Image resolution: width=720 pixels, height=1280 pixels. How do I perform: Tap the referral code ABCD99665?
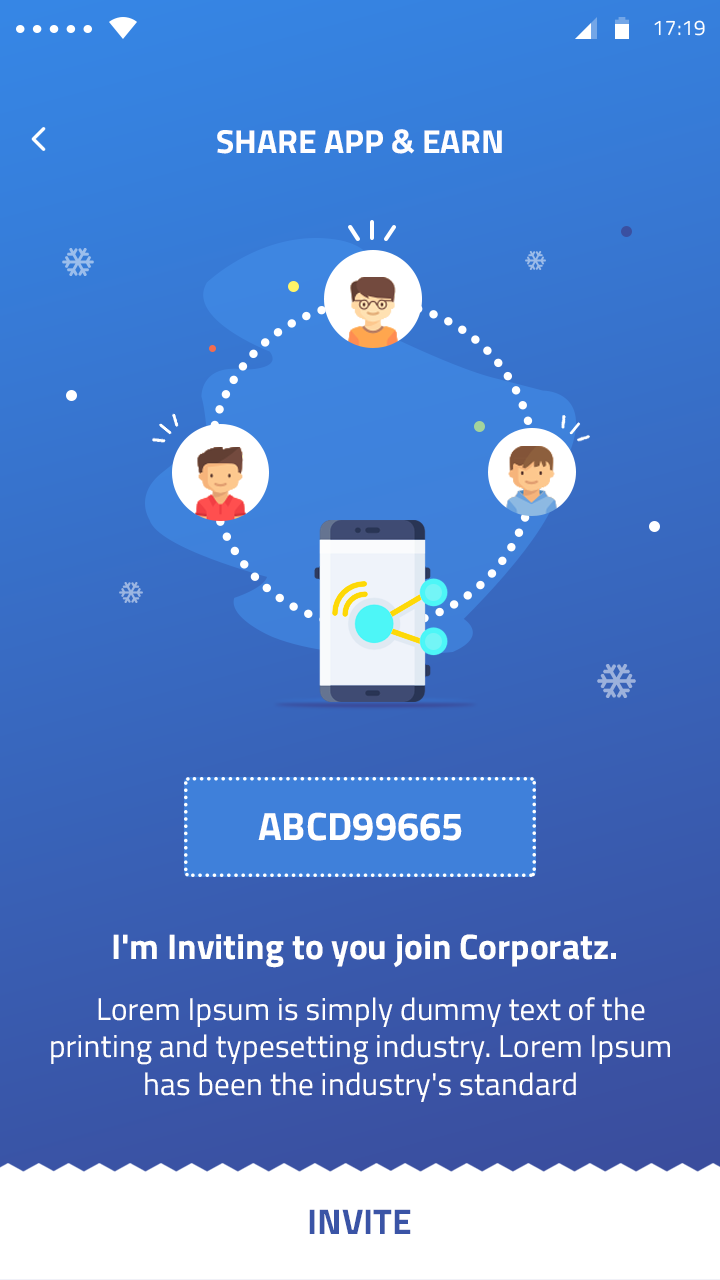point(360,826)
